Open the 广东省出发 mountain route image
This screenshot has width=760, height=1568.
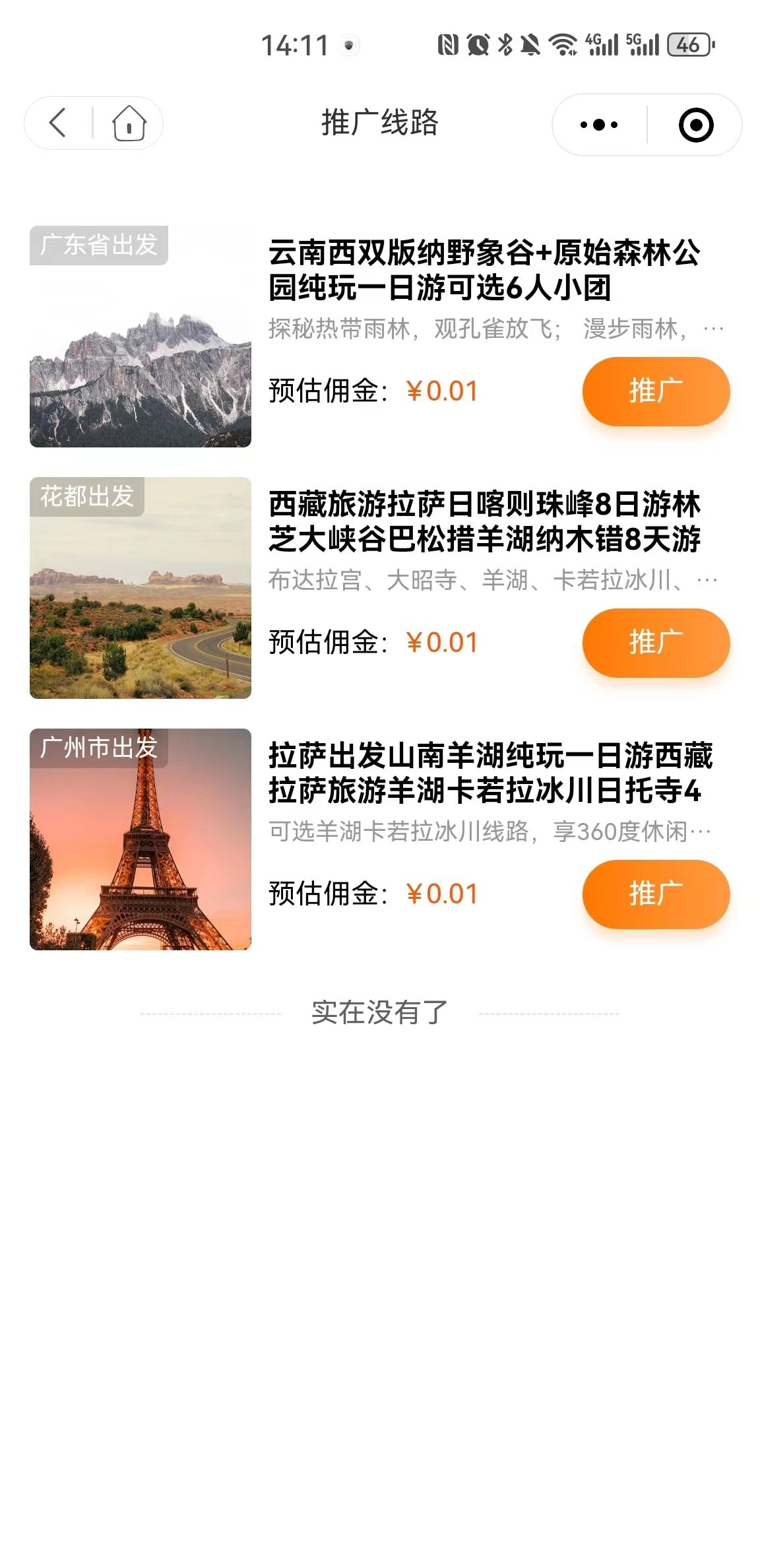pyautogui.click(x=141, y=337)
